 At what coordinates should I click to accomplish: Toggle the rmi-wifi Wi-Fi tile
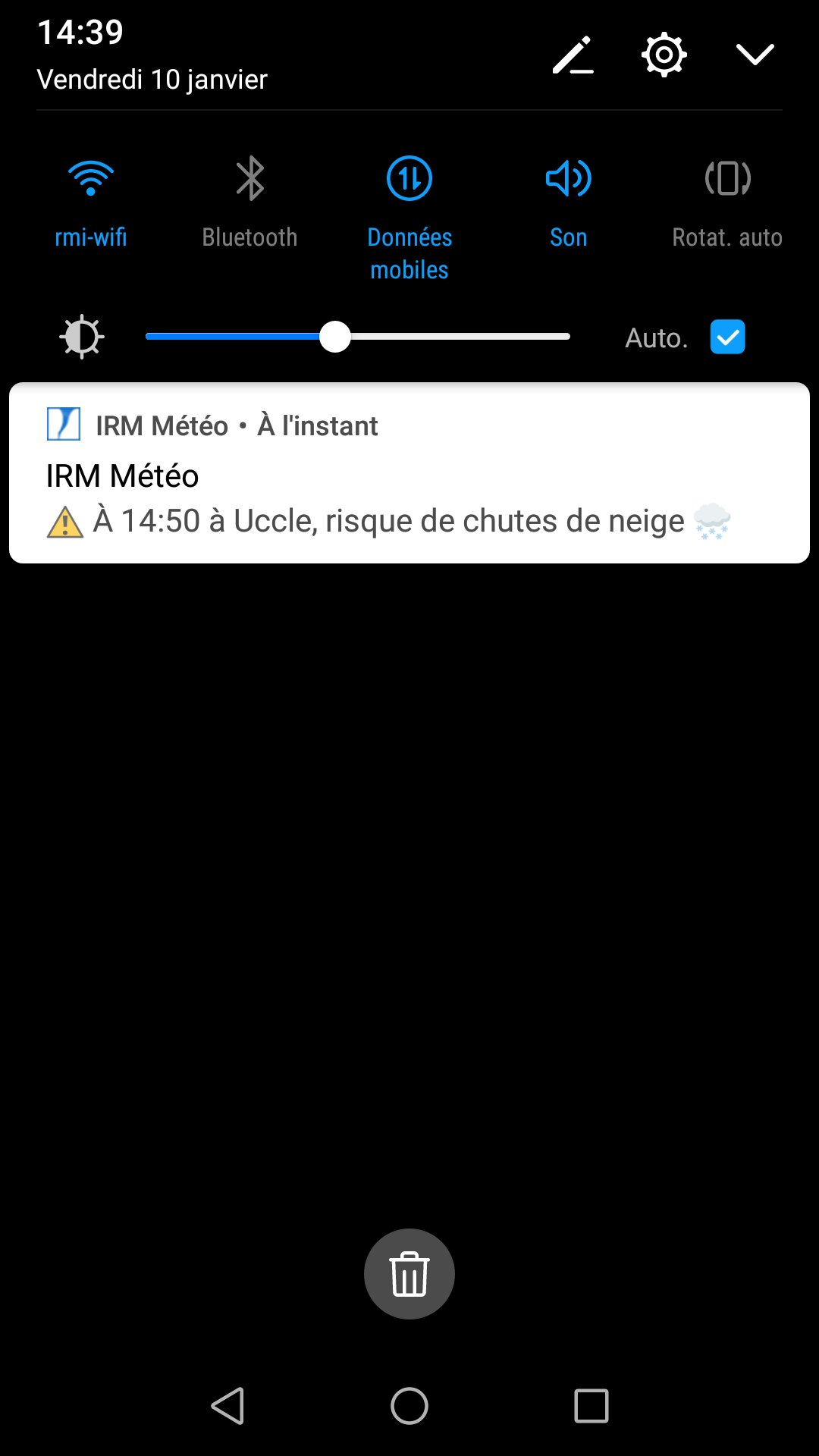pos(91,180)
